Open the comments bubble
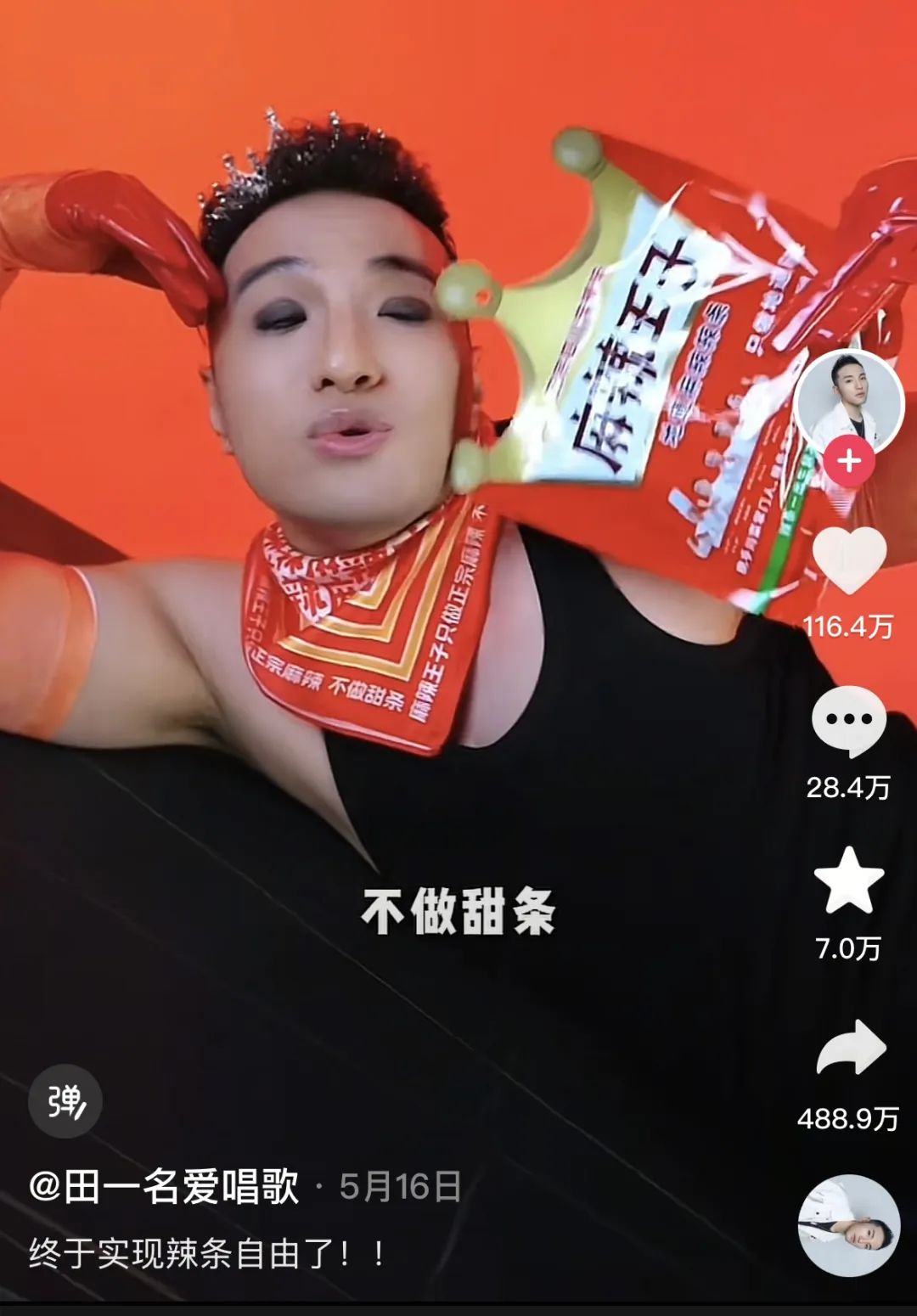 pos(848,721)
